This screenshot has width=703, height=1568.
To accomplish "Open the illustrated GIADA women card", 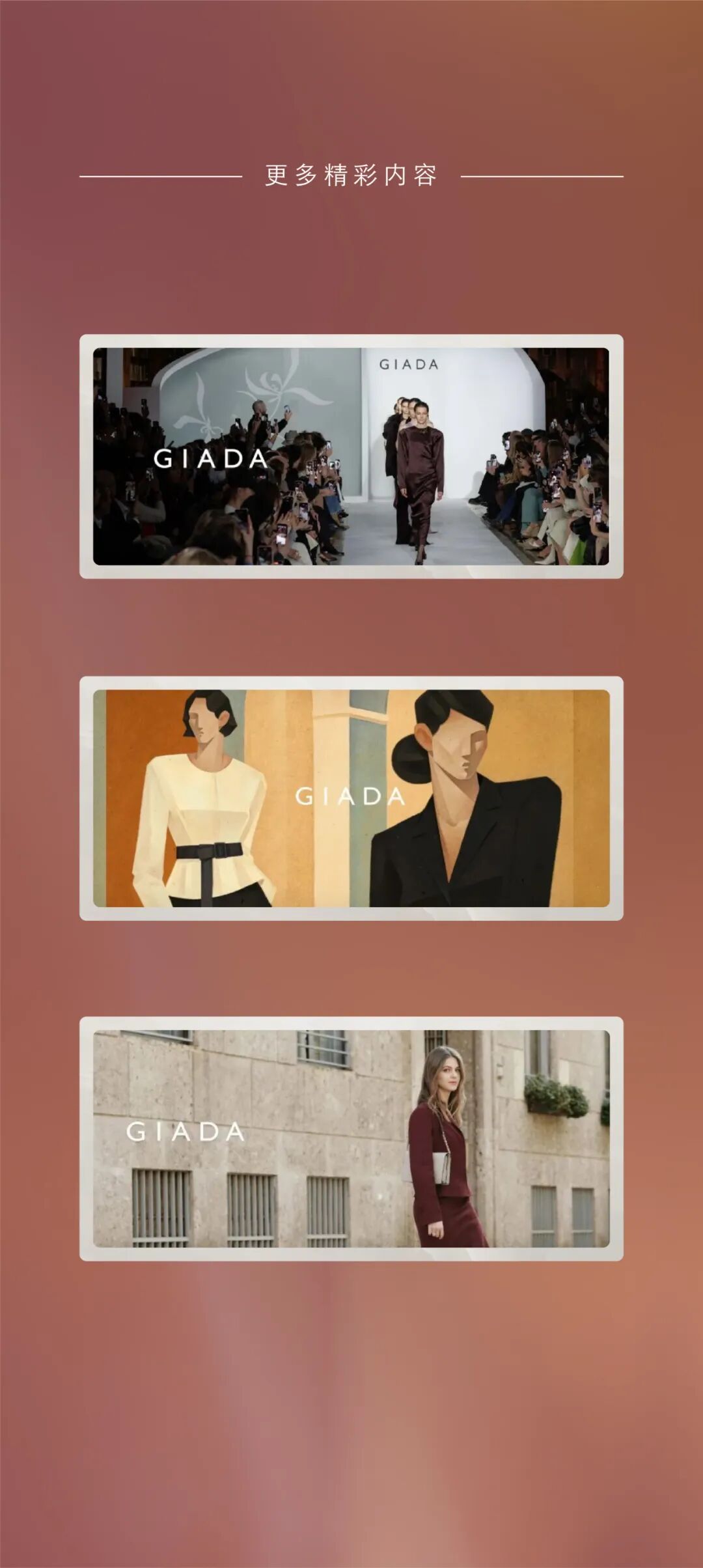I will (351, 798).
